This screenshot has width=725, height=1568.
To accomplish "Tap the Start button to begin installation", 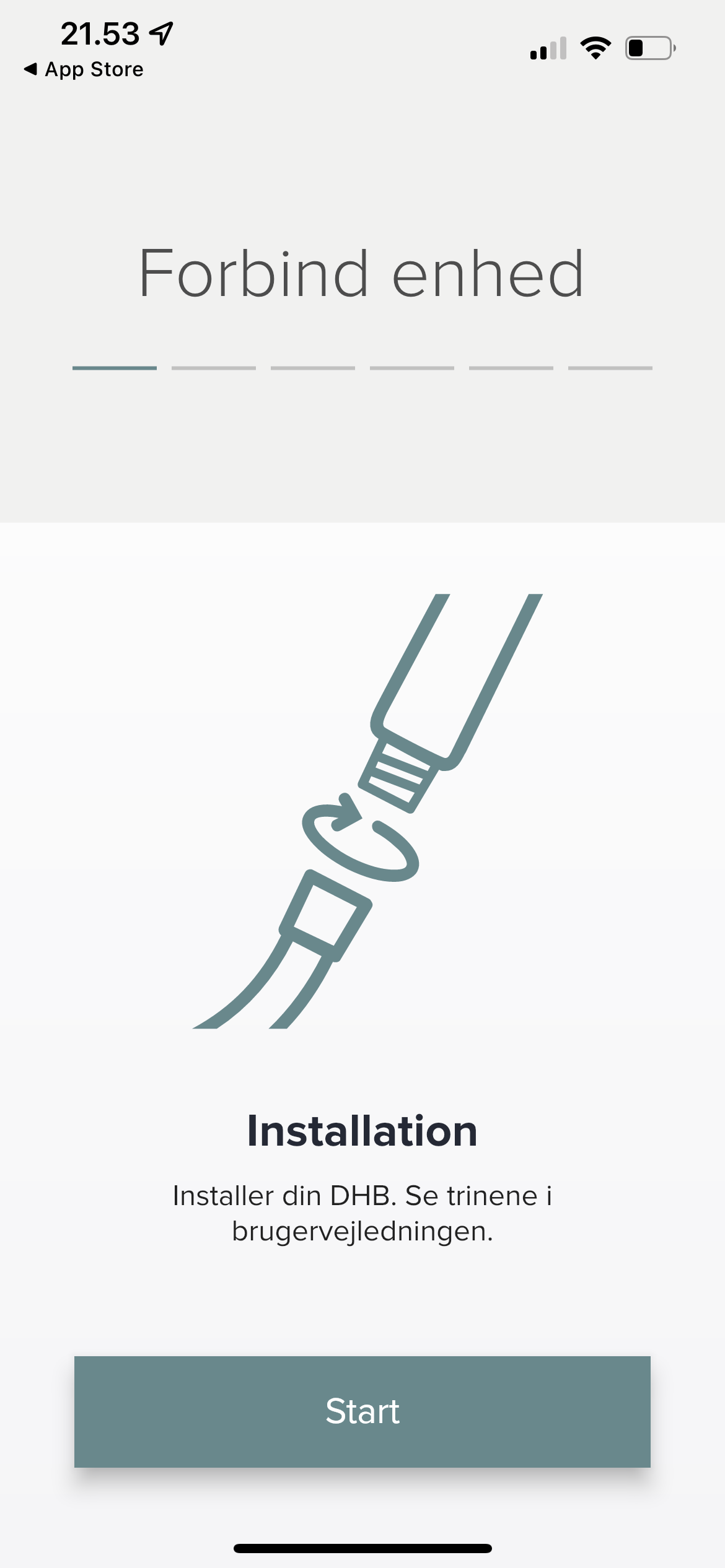I will point(362,1411).
